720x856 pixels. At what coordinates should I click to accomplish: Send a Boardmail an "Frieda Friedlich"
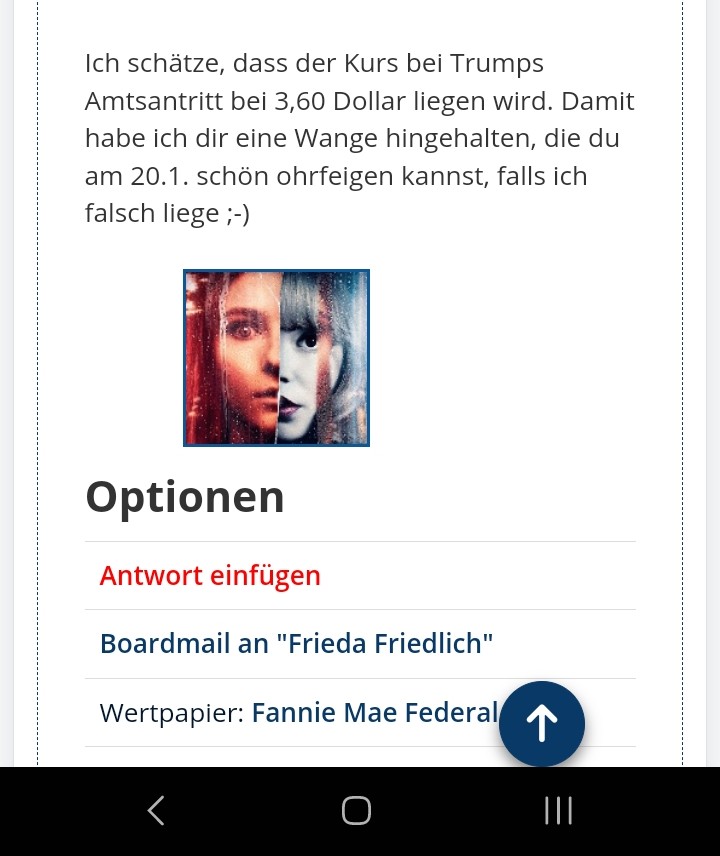pos(296,643)
